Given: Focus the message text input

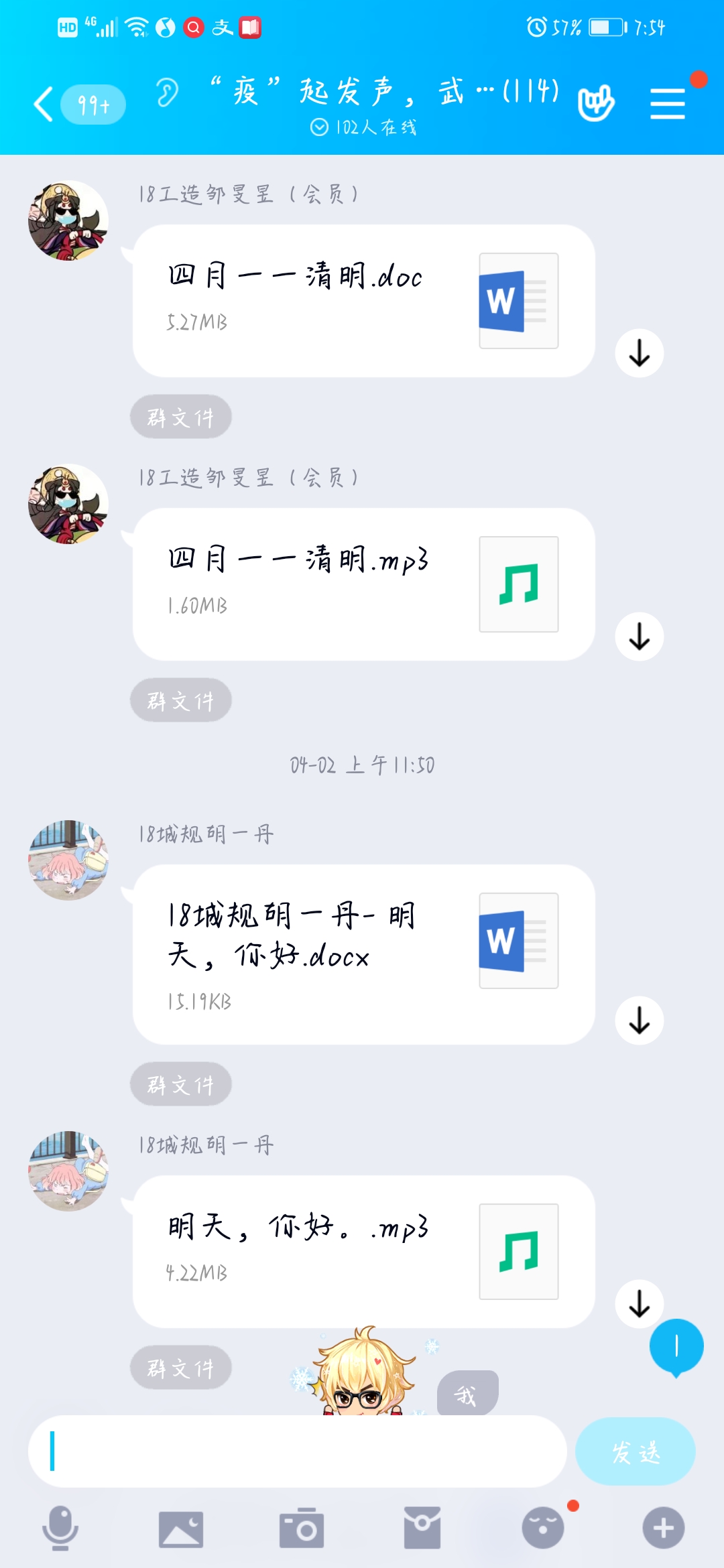Looking at the screenshot, I should [x=298, y=1451].
